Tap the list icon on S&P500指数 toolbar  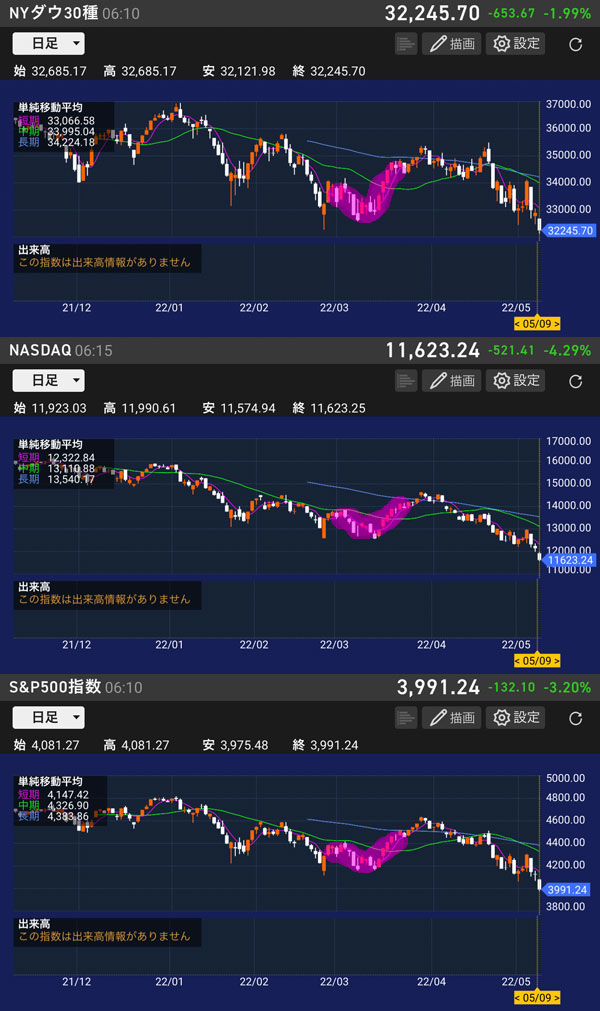point(405,718)
